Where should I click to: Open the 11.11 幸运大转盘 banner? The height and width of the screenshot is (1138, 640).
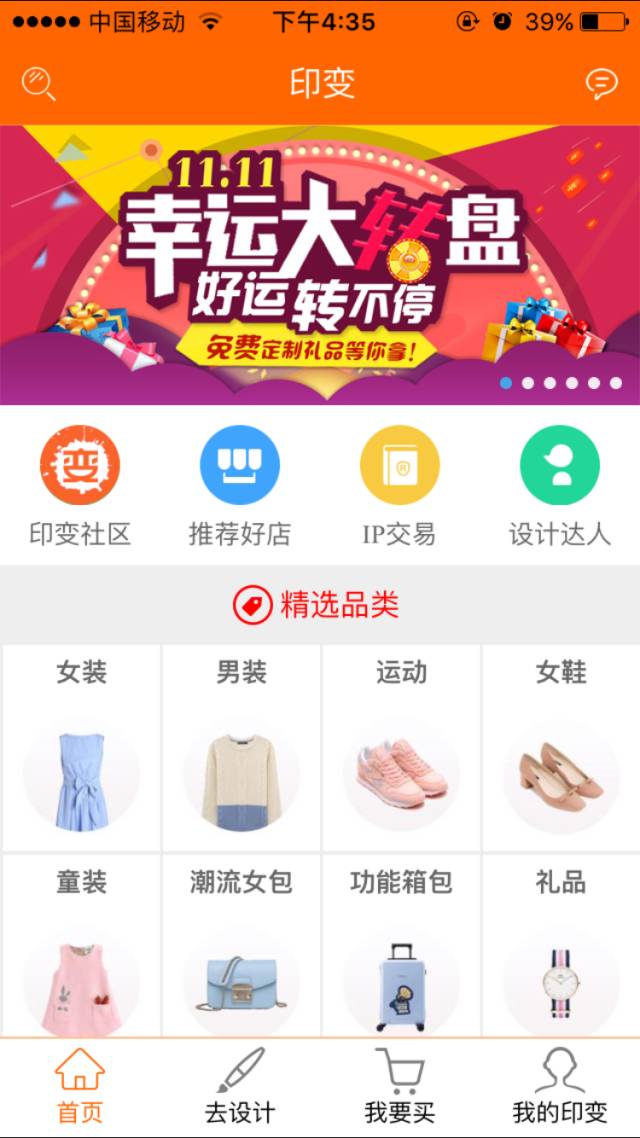tap(320, 265)
